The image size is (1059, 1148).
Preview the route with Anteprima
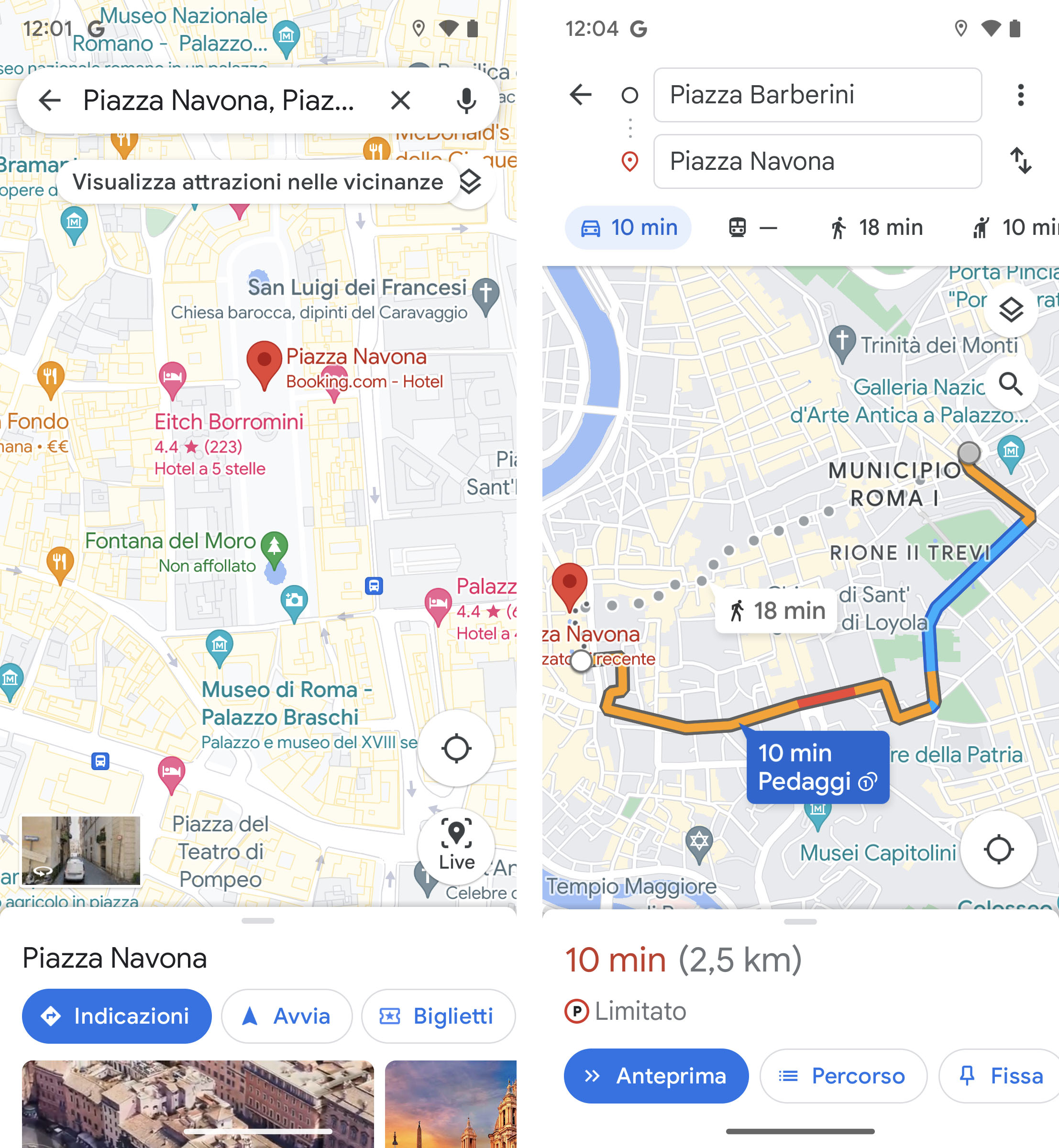(x=656, y=1076)
